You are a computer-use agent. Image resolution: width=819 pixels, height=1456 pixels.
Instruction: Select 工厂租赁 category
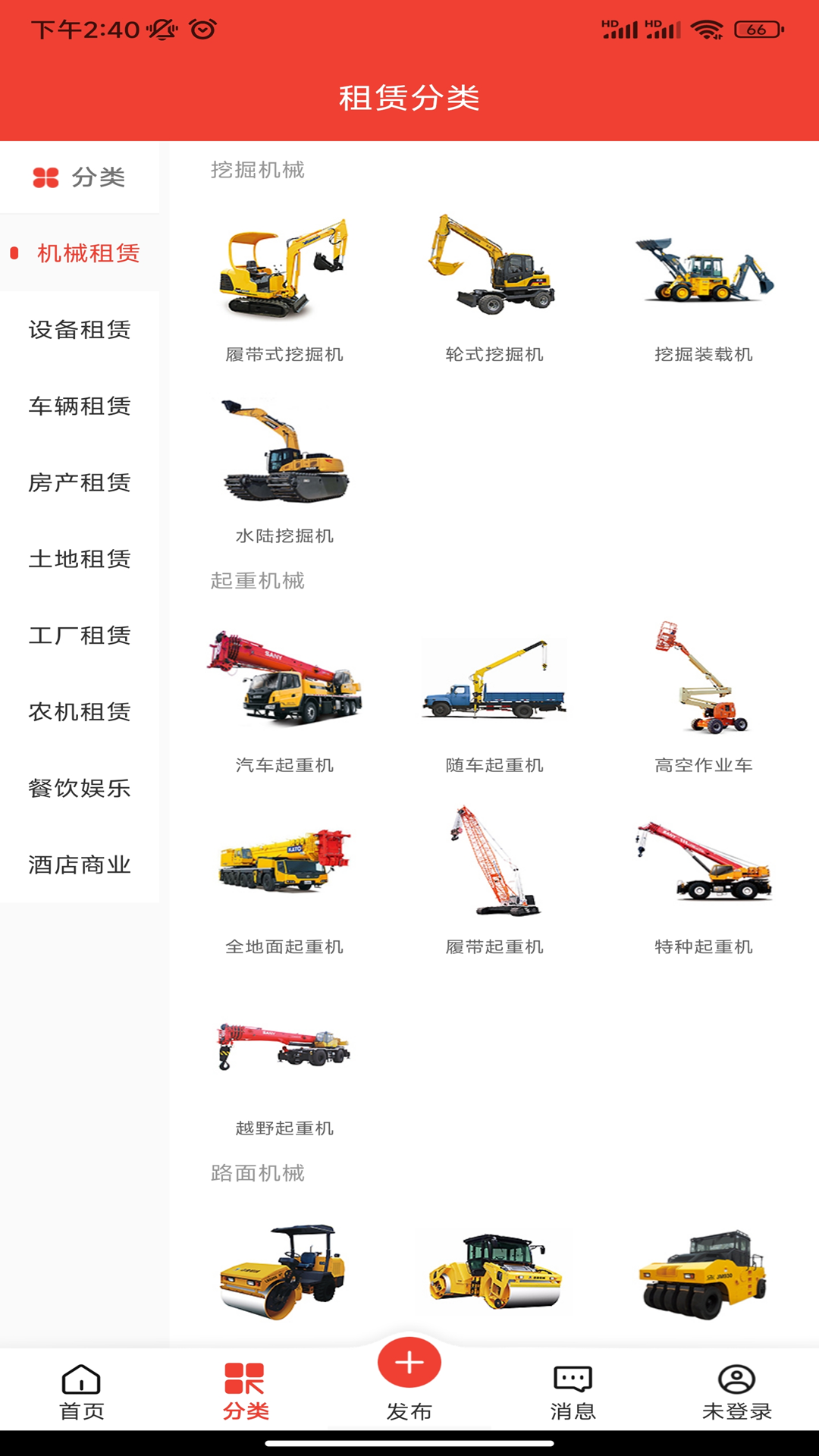pyautogui.click(x=80, y=635)
